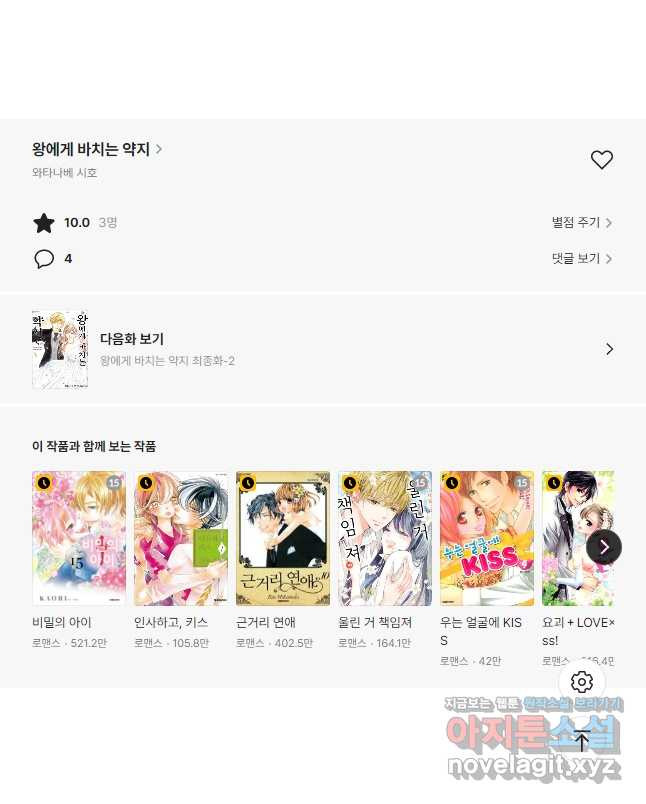This screenshot has width=646, height=804.
Task: Open the 요괴 + LOVE×ss! comic
Action: coord(577,539)
